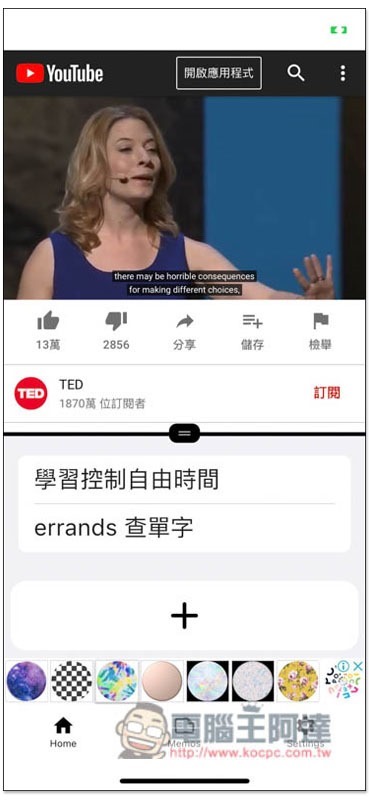The height and width of the screenshot is (800, 369).
Task: Share the video via 分享
Action: [x=184, y=331]
